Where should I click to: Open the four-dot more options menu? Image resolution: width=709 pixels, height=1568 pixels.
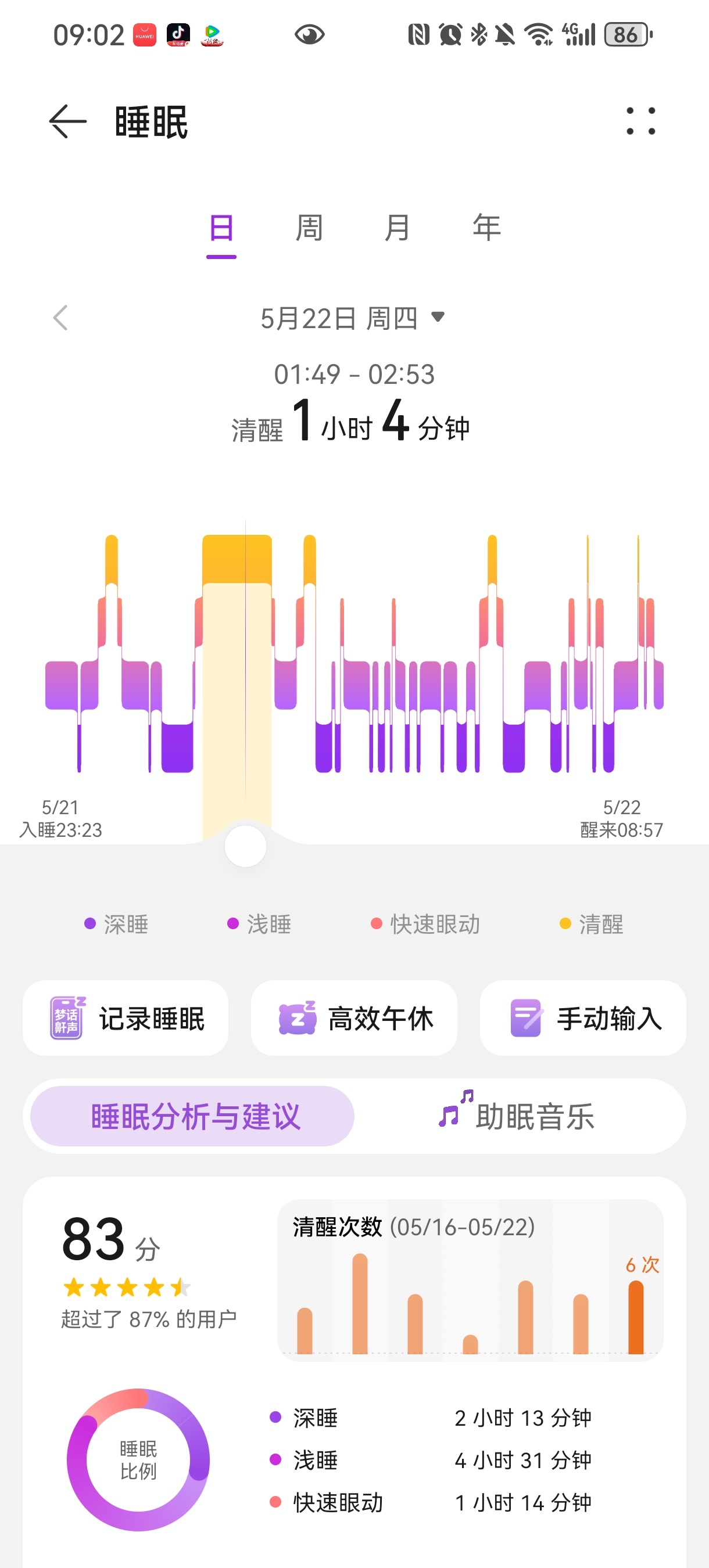click(x=641, y=121)
